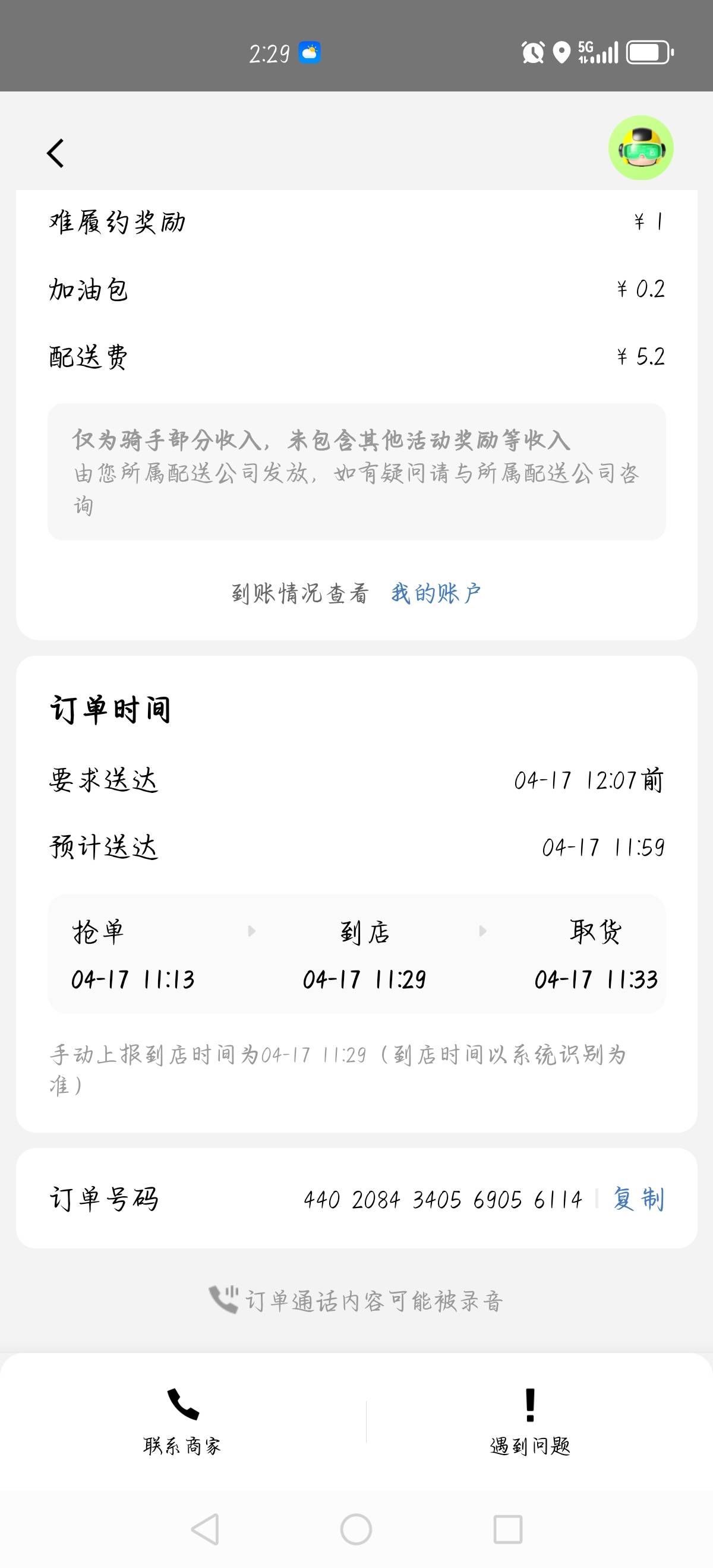Report an issue with 遇到问题
The height and width of the screenshot is (1568, 713).
point(531,1420)
